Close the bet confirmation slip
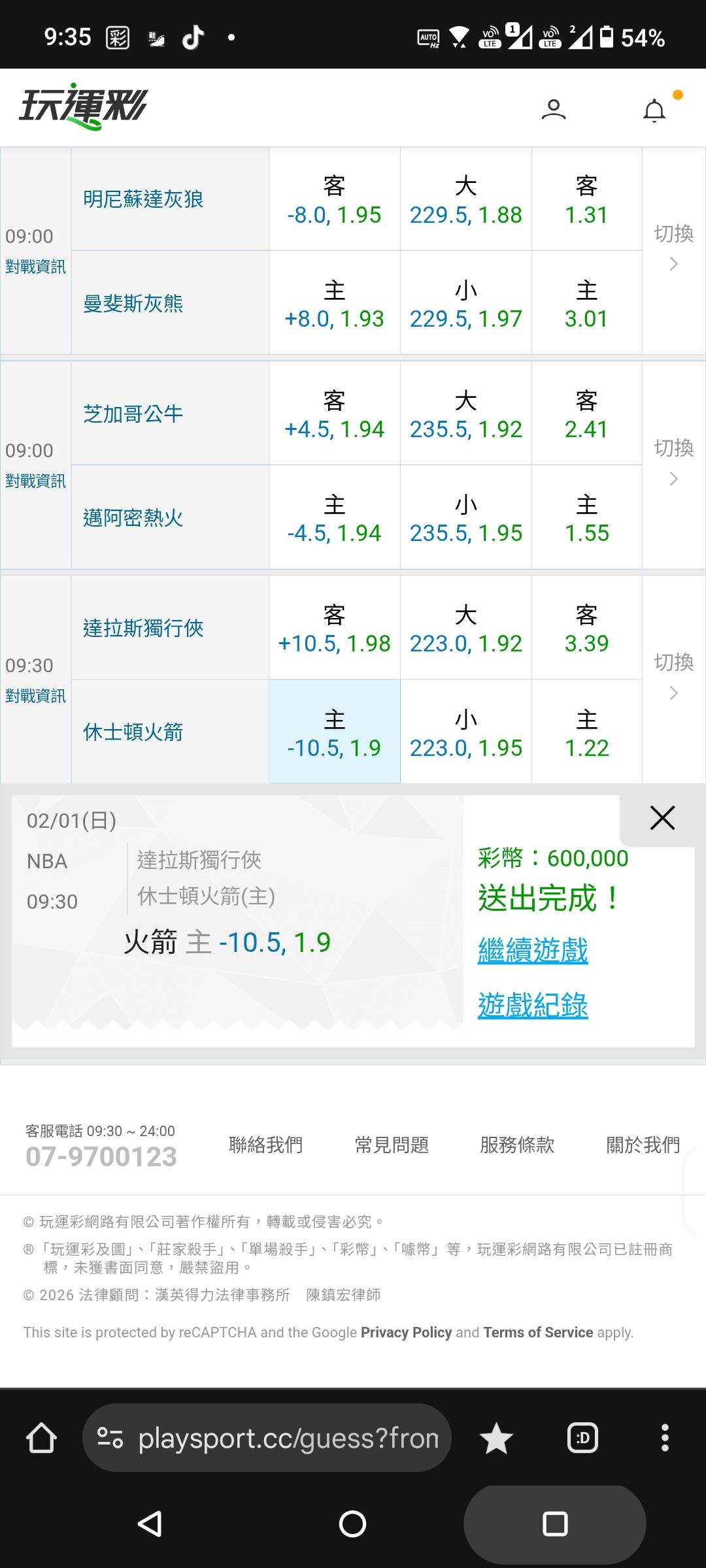 (x=662, y=817)
